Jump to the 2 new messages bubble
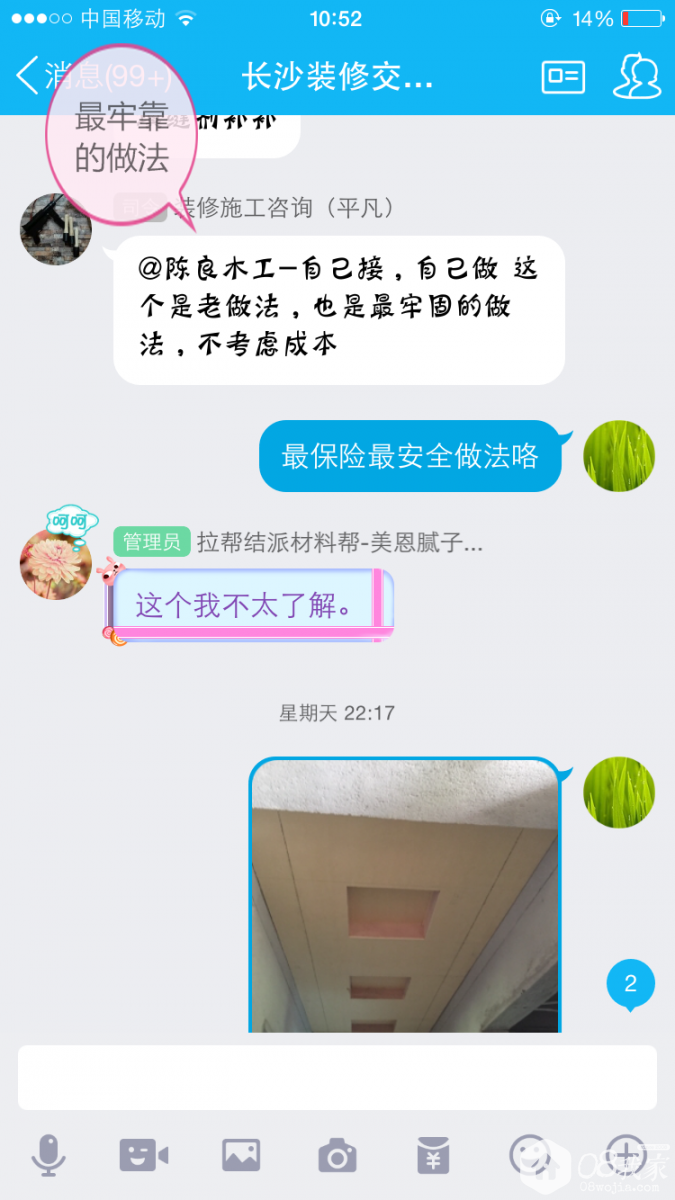Screen dimensions: 675x1200 (x=630, y=984)
